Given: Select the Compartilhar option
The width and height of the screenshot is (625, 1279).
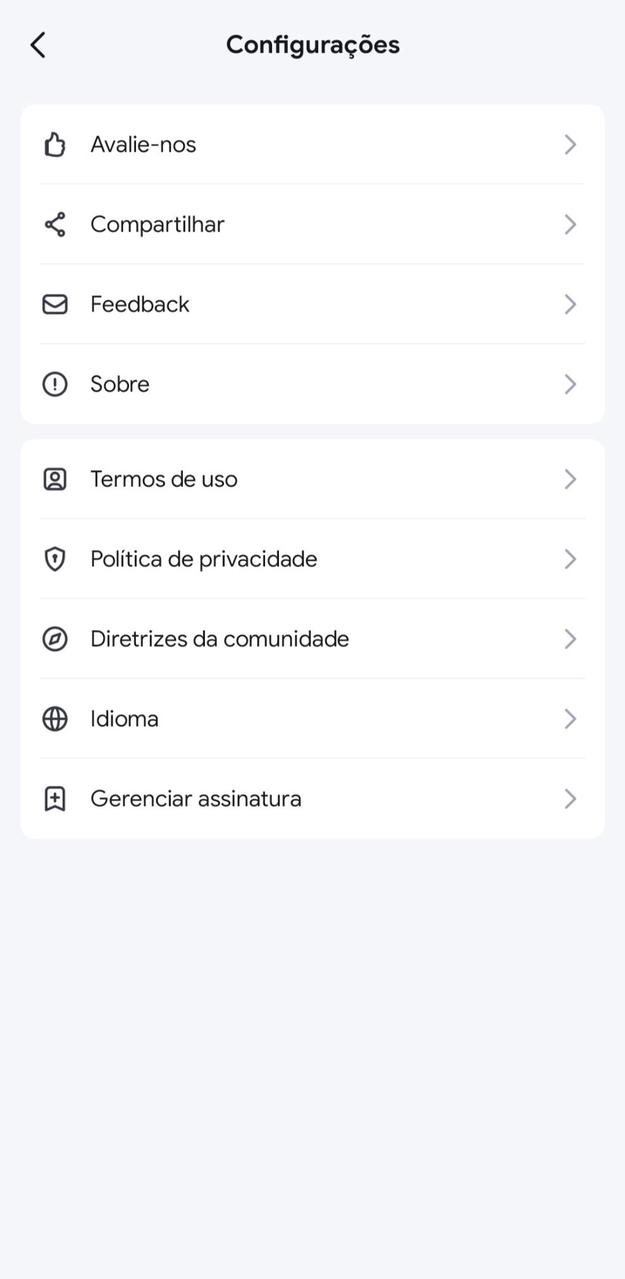Looking at the screenshot, I should (312, 224).
